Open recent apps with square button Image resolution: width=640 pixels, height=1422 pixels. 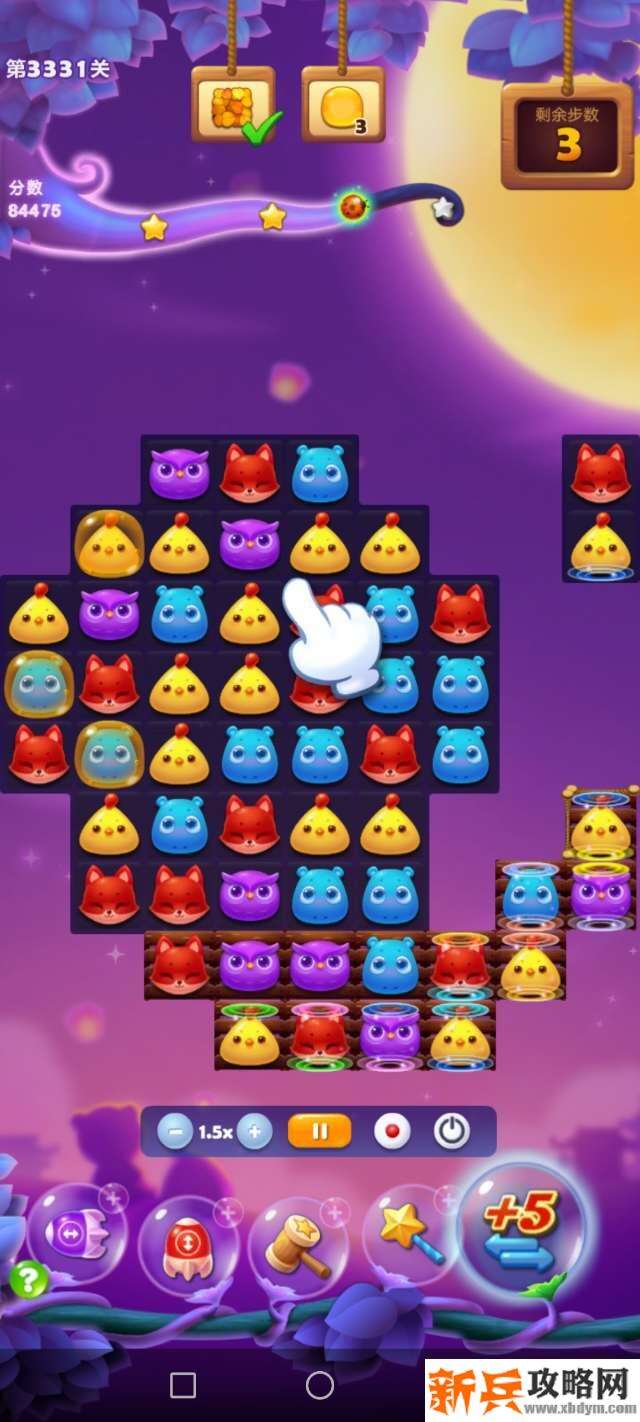point(183,1385)
